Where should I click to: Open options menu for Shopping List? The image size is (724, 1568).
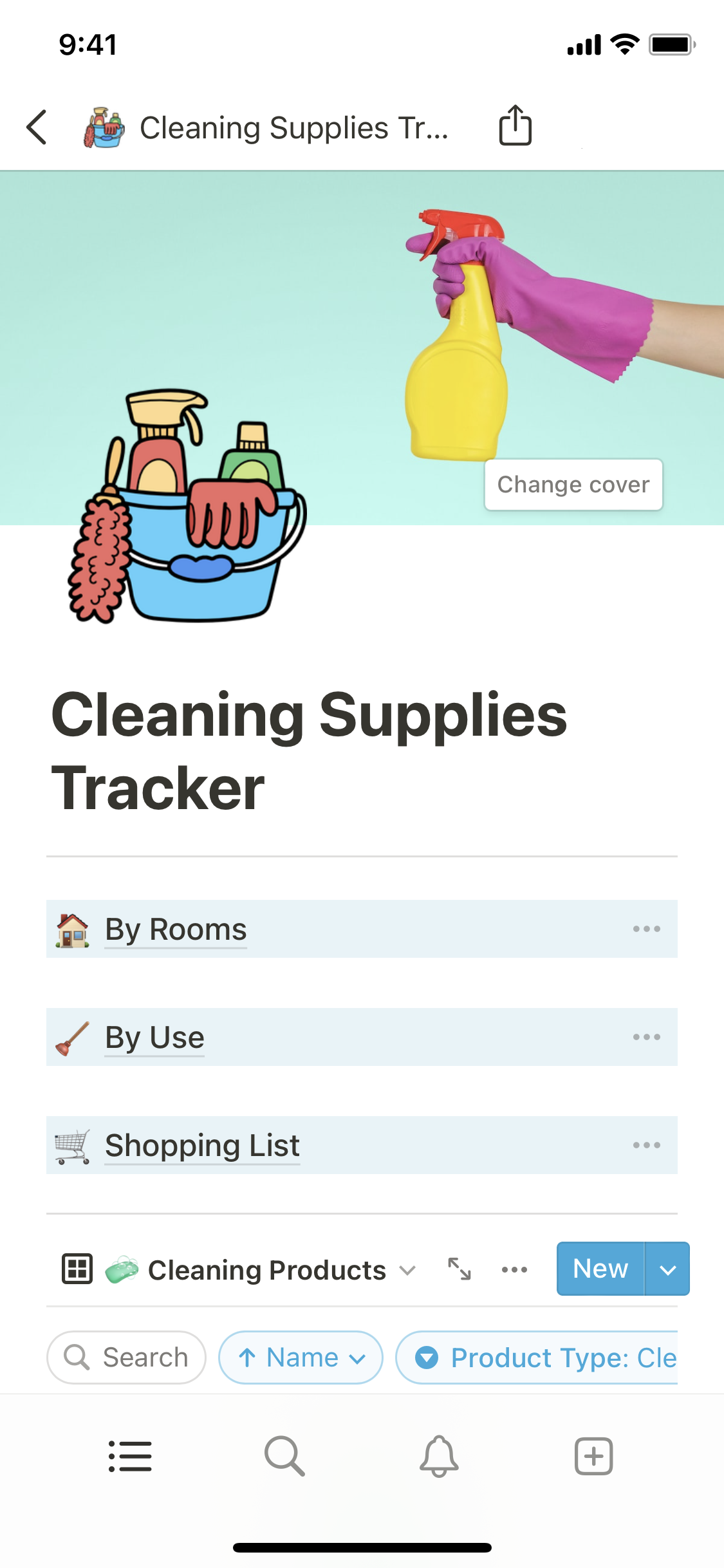point(646,1145)
